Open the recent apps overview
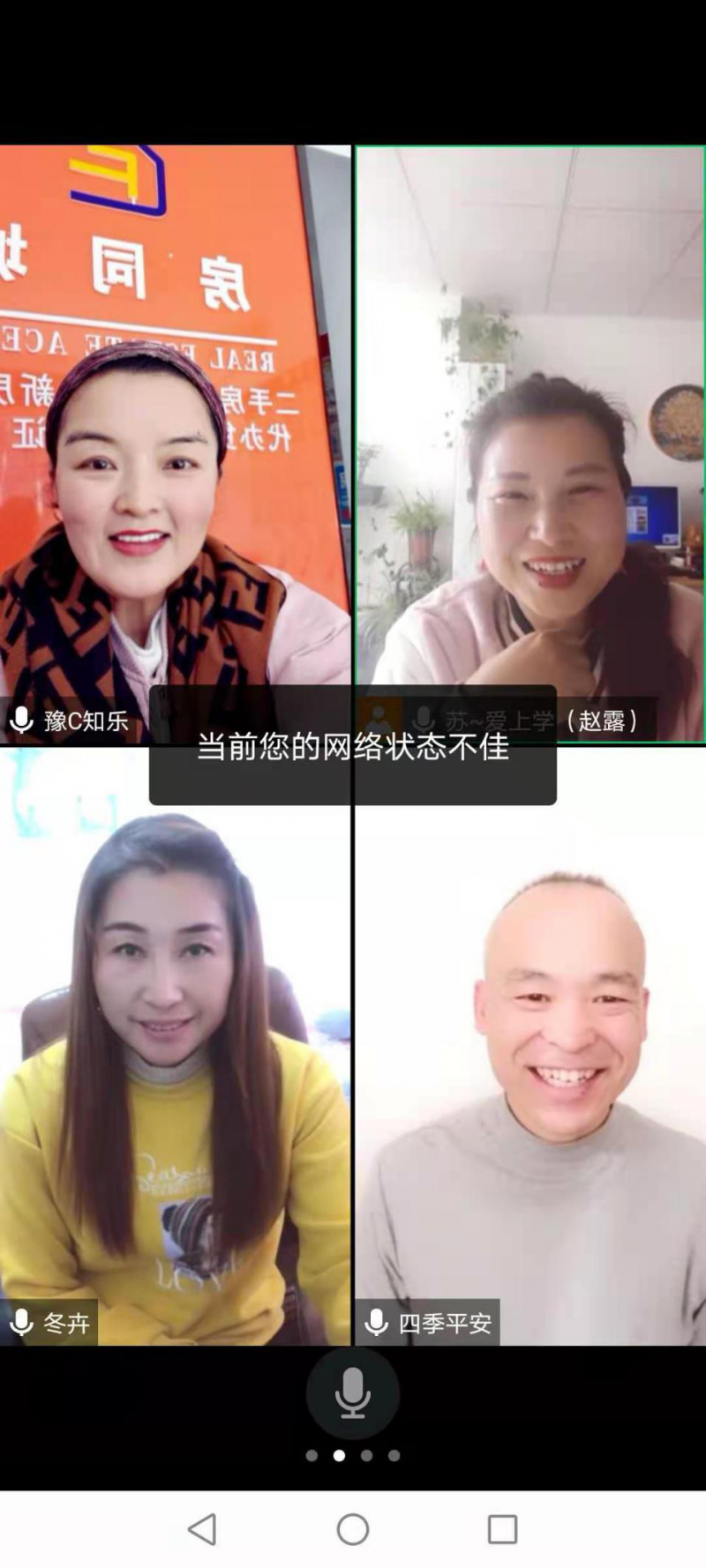The image size is (706, 1568). [x=502, y=1528]
